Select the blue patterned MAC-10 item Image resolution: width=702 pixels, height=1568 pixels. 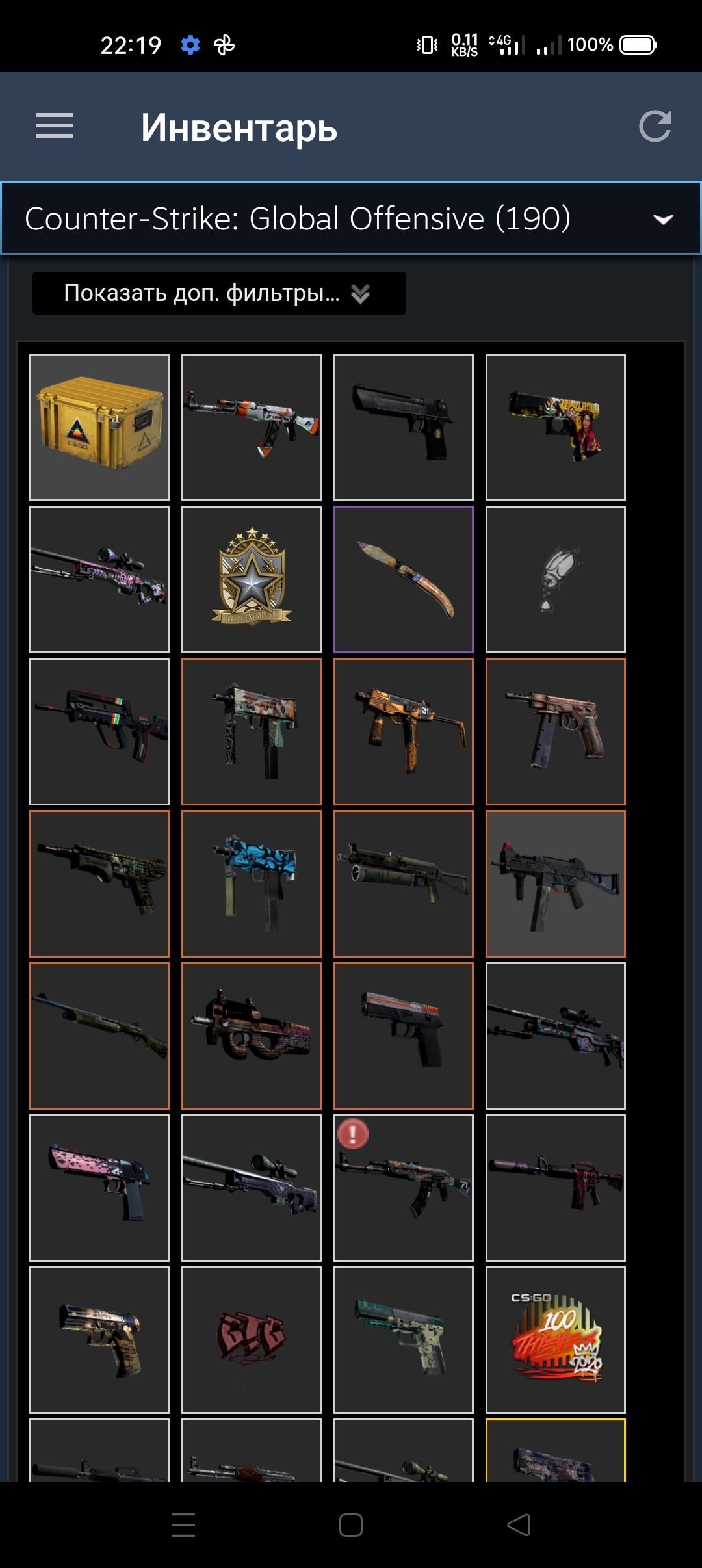(252, 883)
